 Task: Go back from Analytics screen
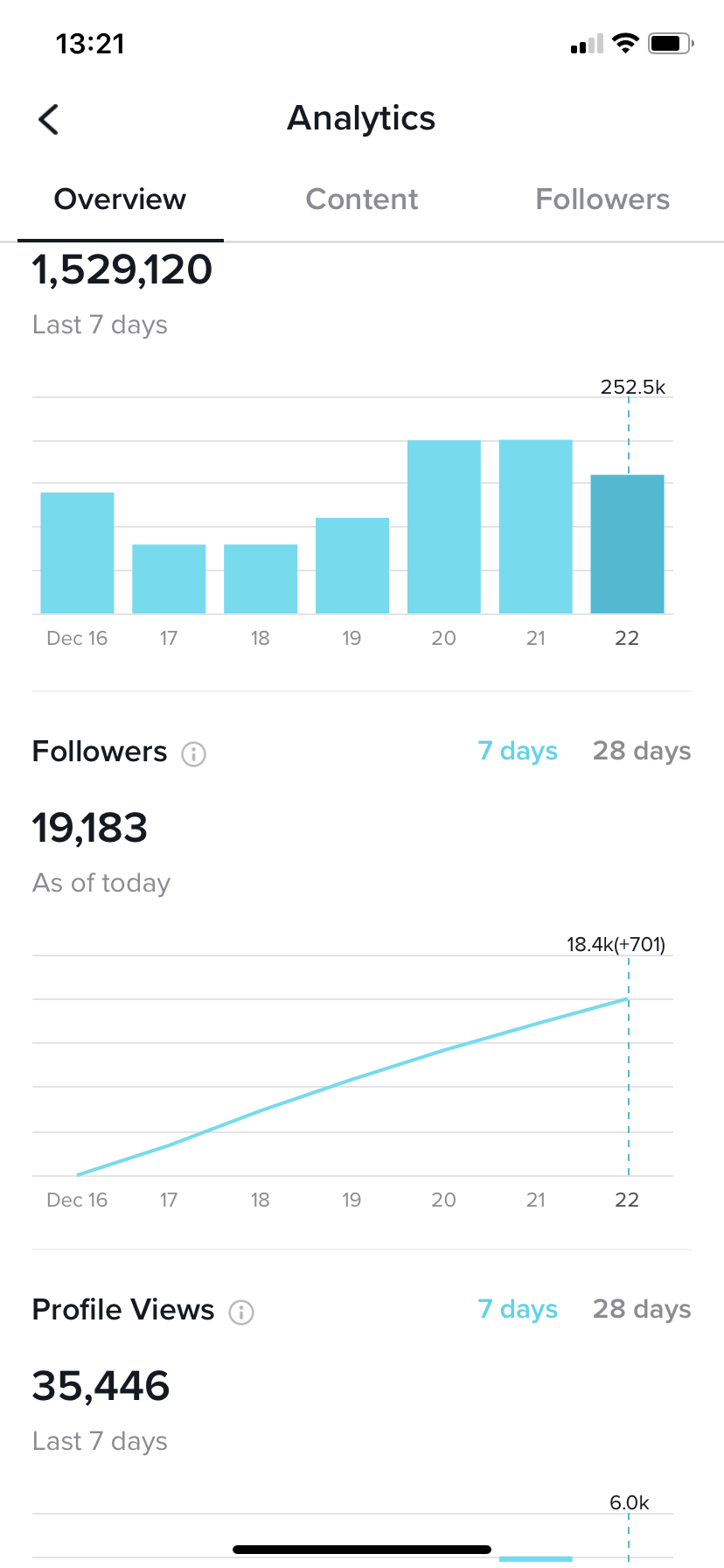pos(49,119)
